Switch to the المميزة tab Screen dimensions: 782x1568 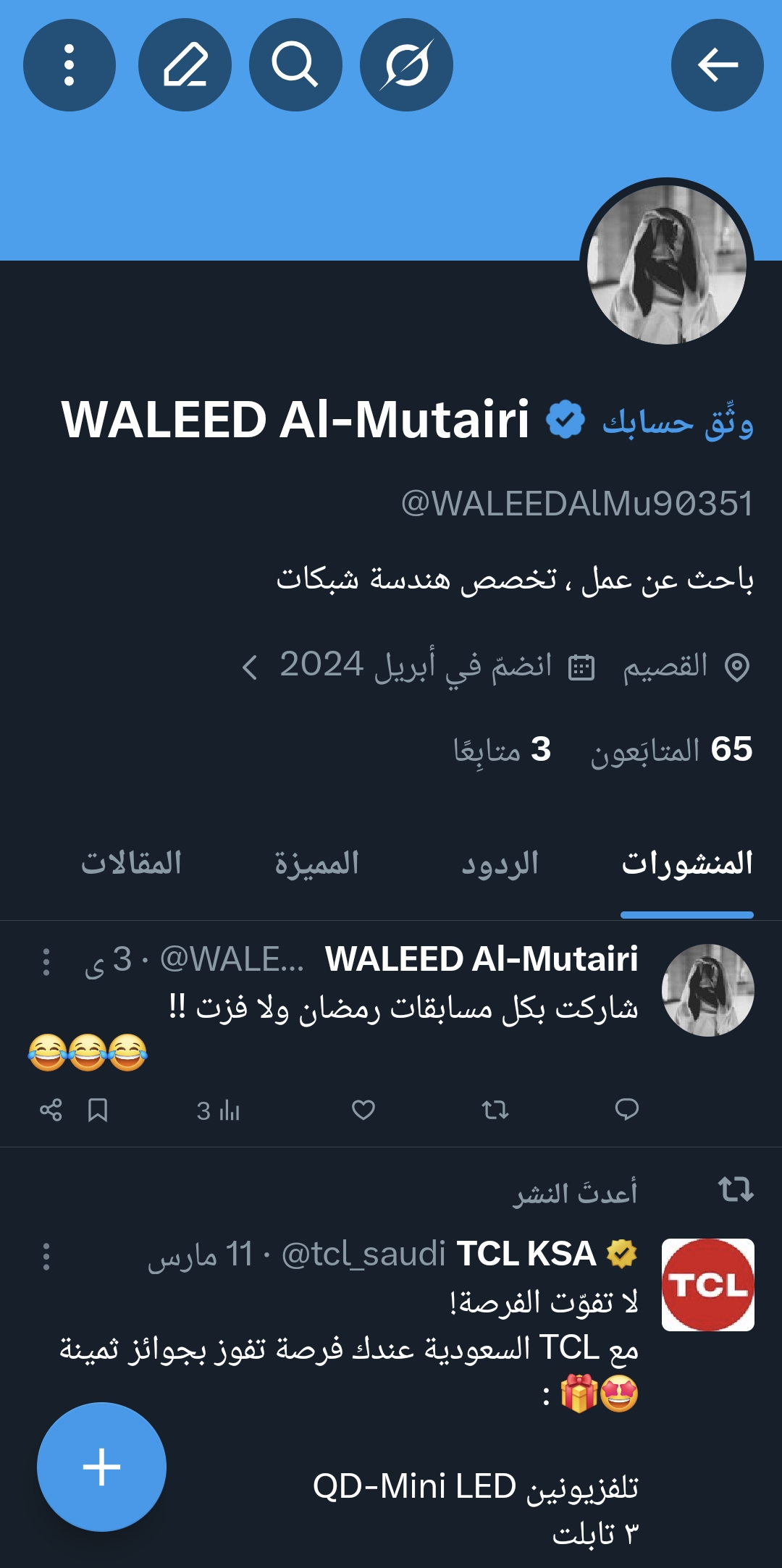tap(317, 864)
